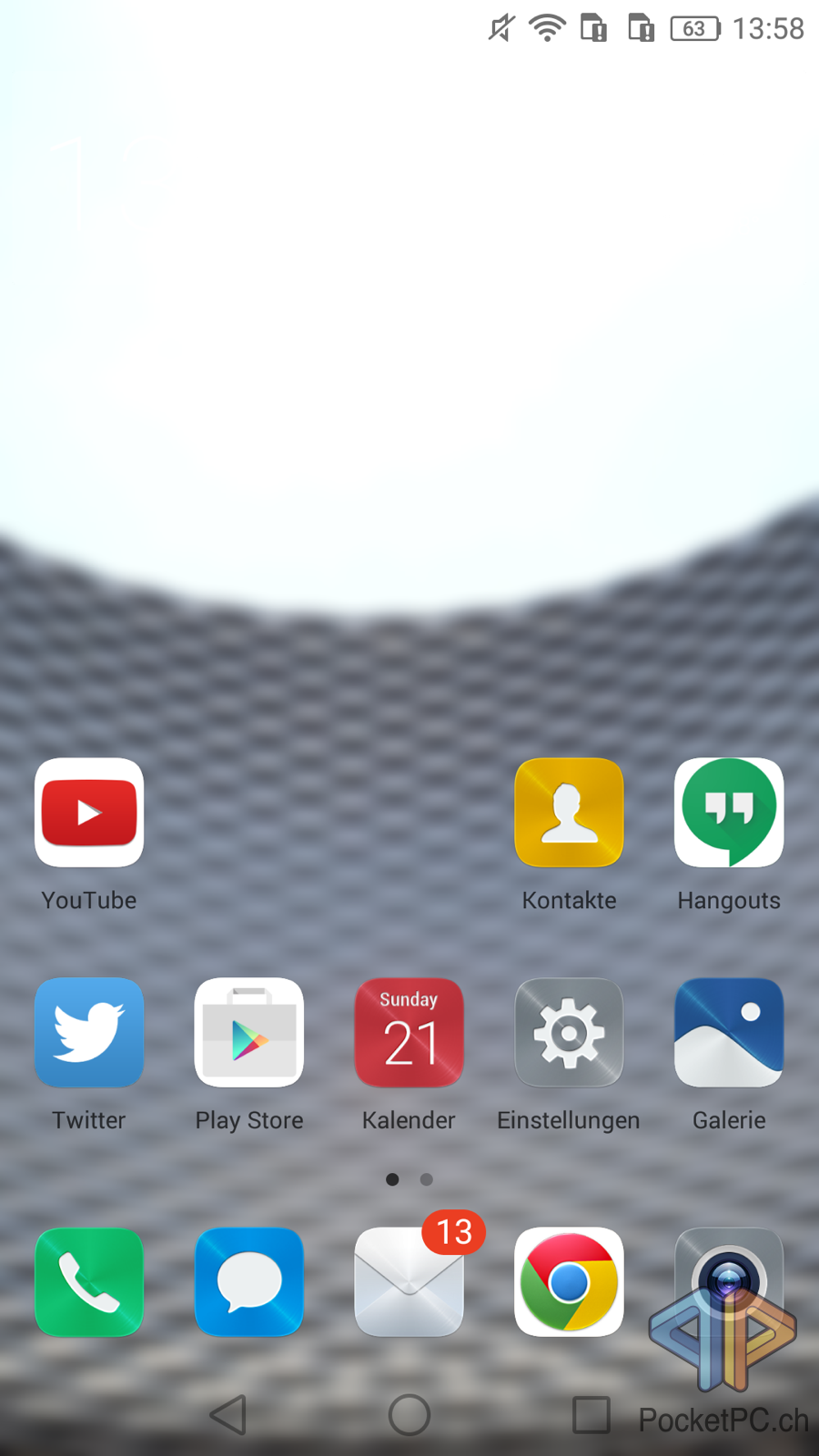Open the green phone dialer
Screen dimensions: 819x1456
(x=89, y=1282)
